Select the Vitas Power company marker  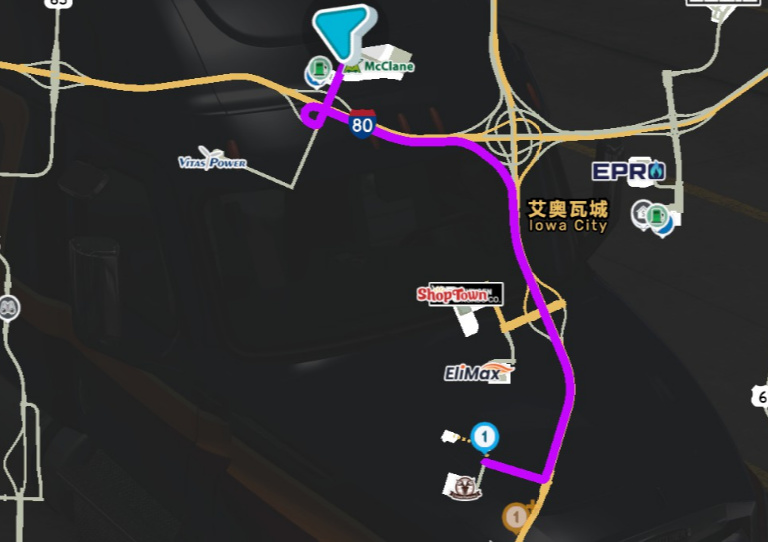(x=212, y=160)
